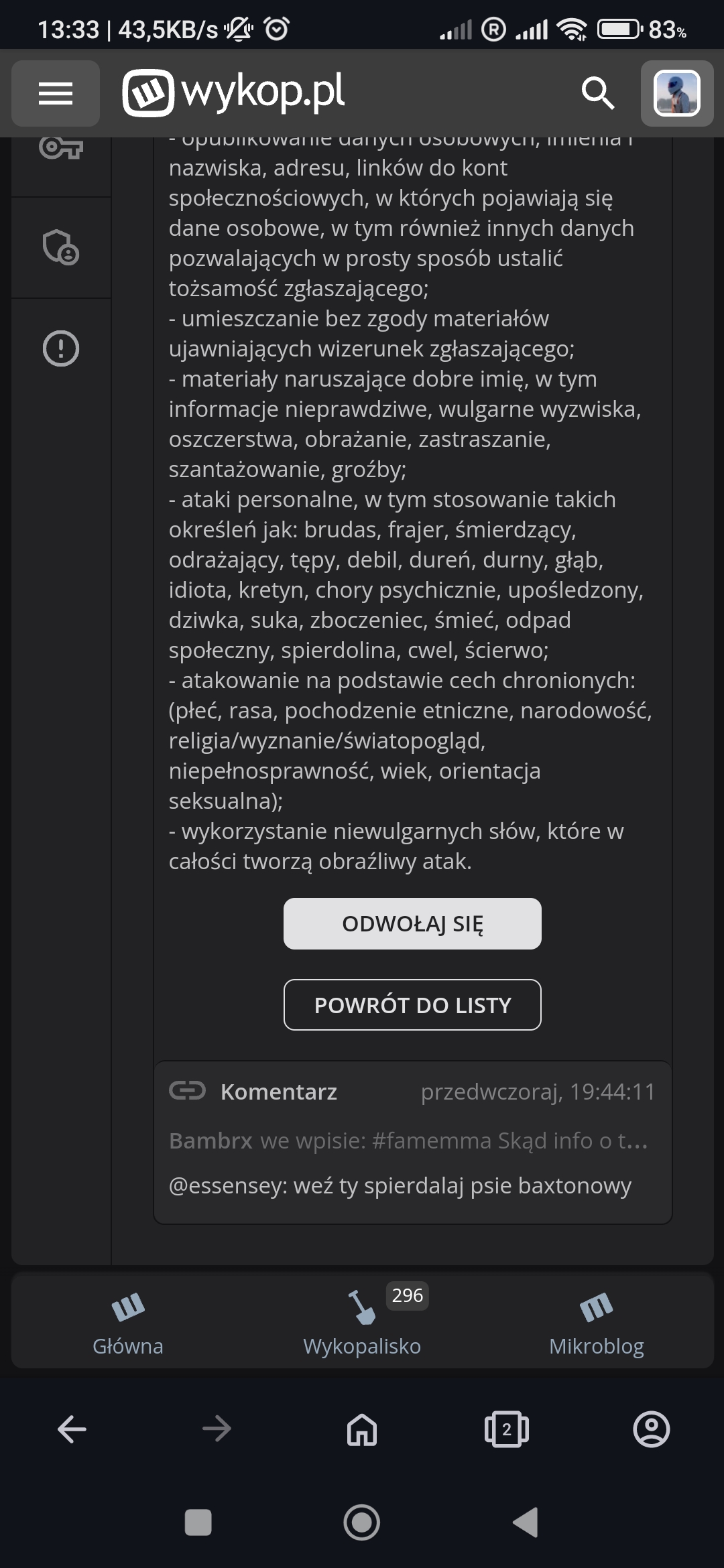
Task: Open Bambrx user link
Action: 210,1140
